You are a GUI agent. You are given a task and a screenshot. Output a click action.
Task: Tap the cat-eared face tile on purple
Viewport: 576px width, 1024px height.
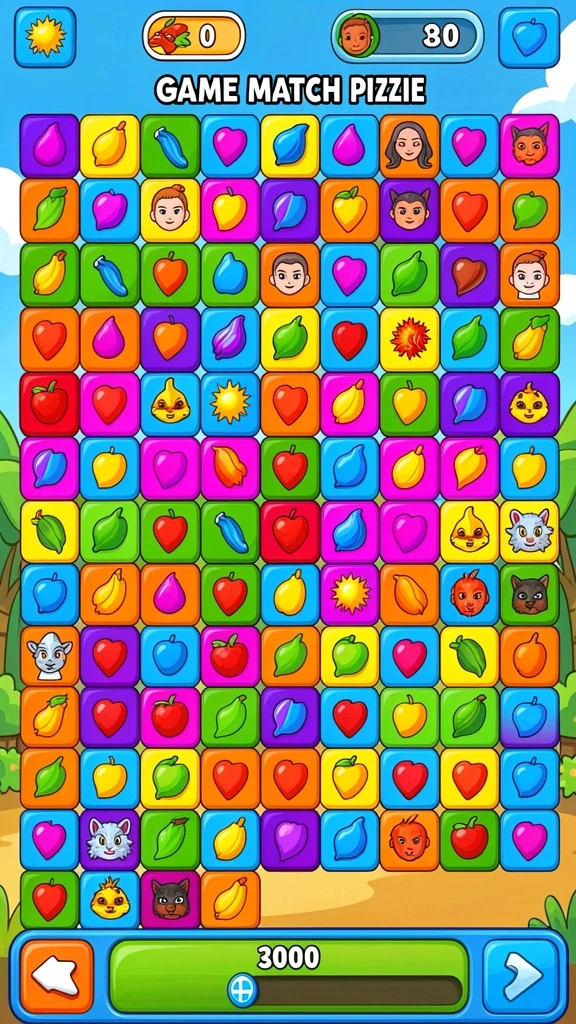tap(409, 210)
